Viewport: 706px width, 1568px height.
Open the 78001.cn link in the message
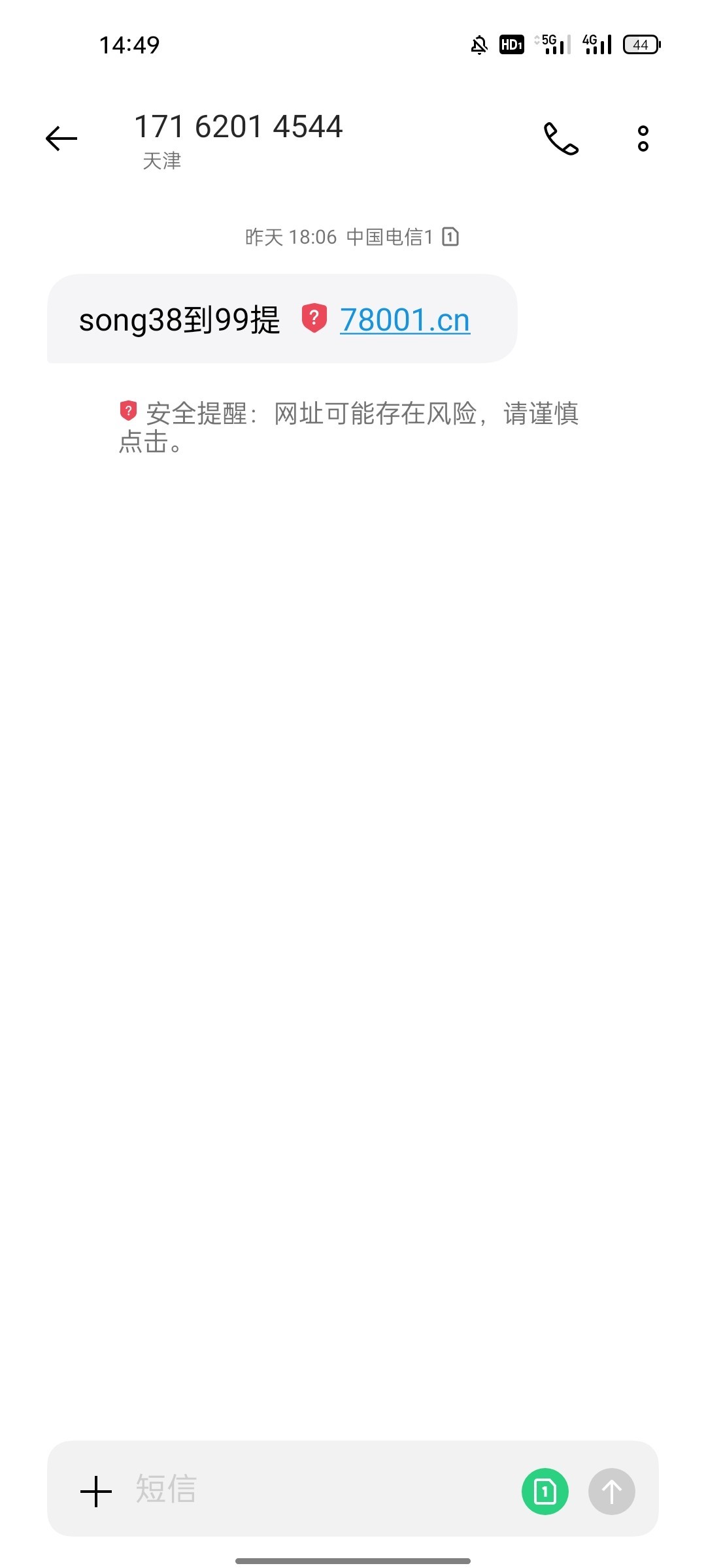pyautogui.click(x=405, y=320)
